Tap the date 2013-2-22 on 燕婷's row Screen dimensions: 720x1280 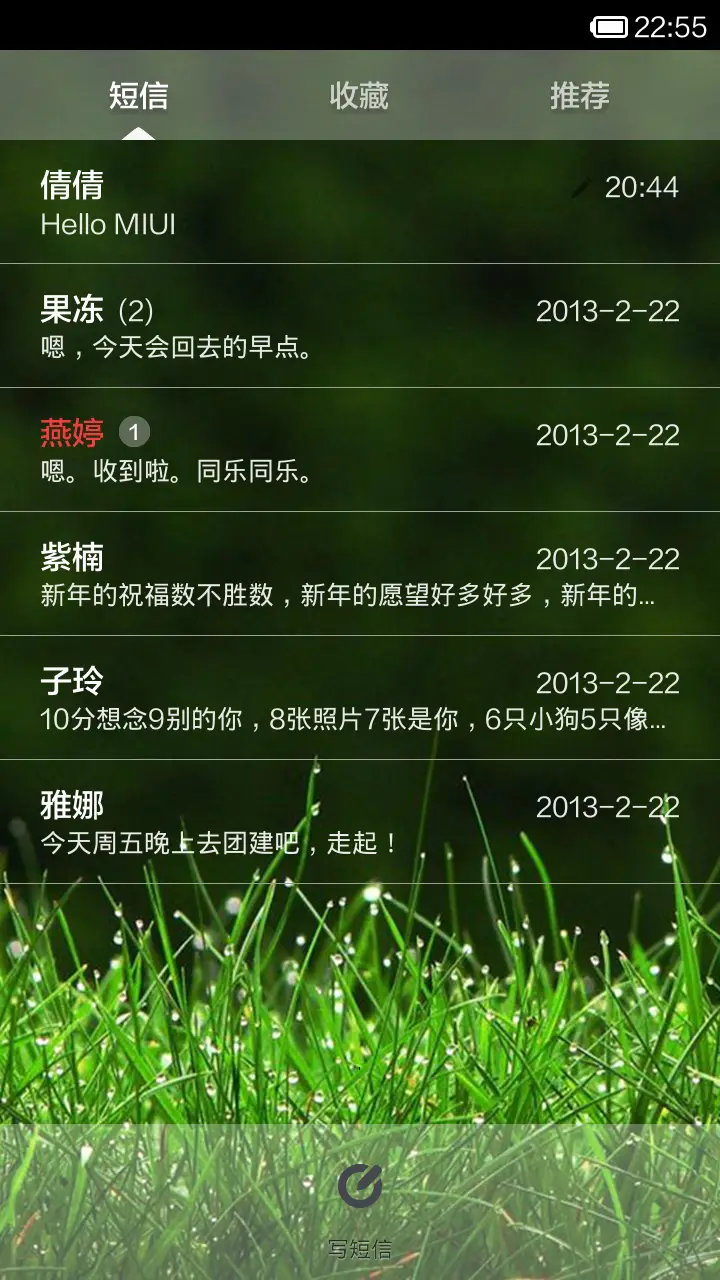(x=608, y=433)
